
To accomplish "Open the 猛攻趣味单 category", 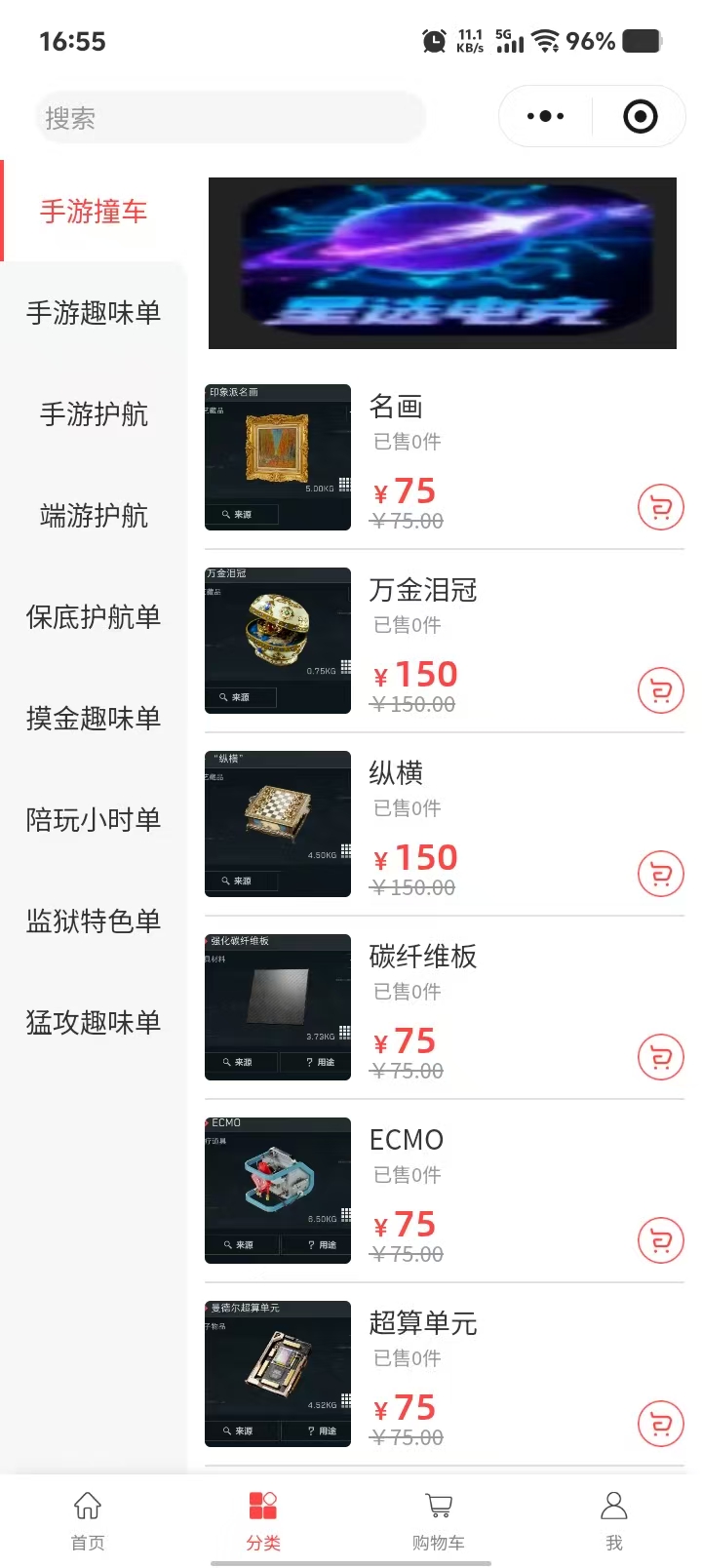I will (x=94, y=1023).
